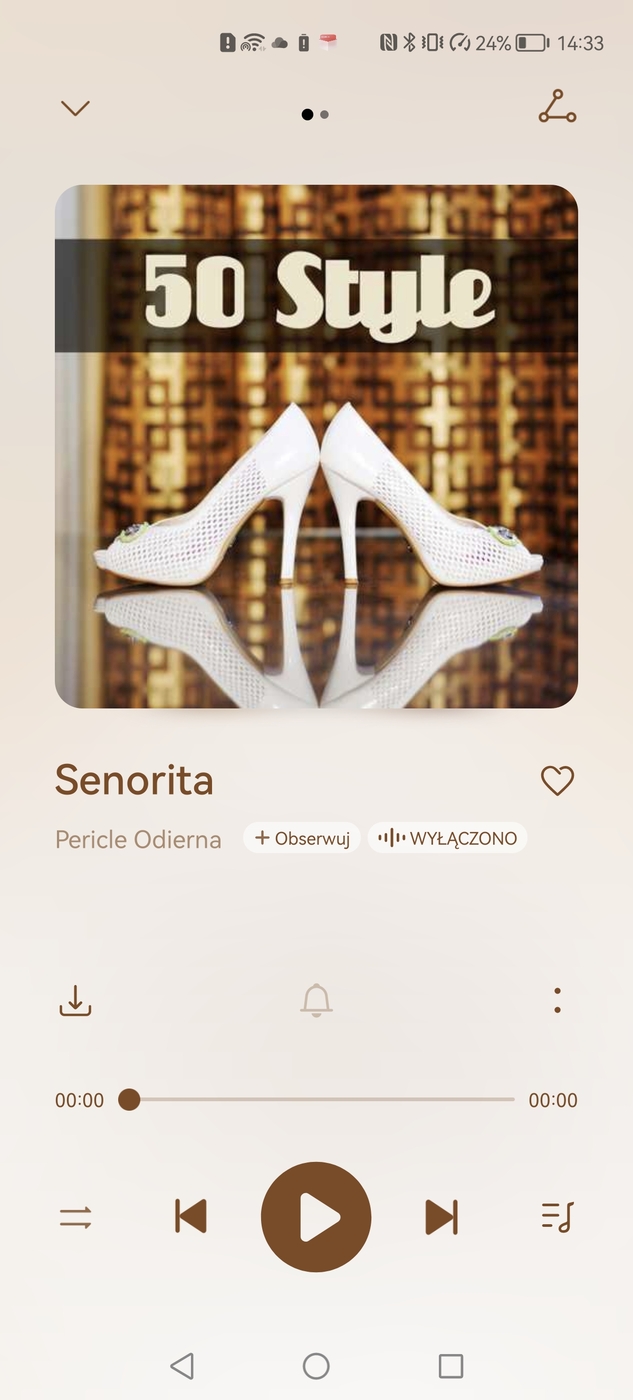633x1400 pixels.
Task: Share the song Senorita
Action: (x=557, y=106)
